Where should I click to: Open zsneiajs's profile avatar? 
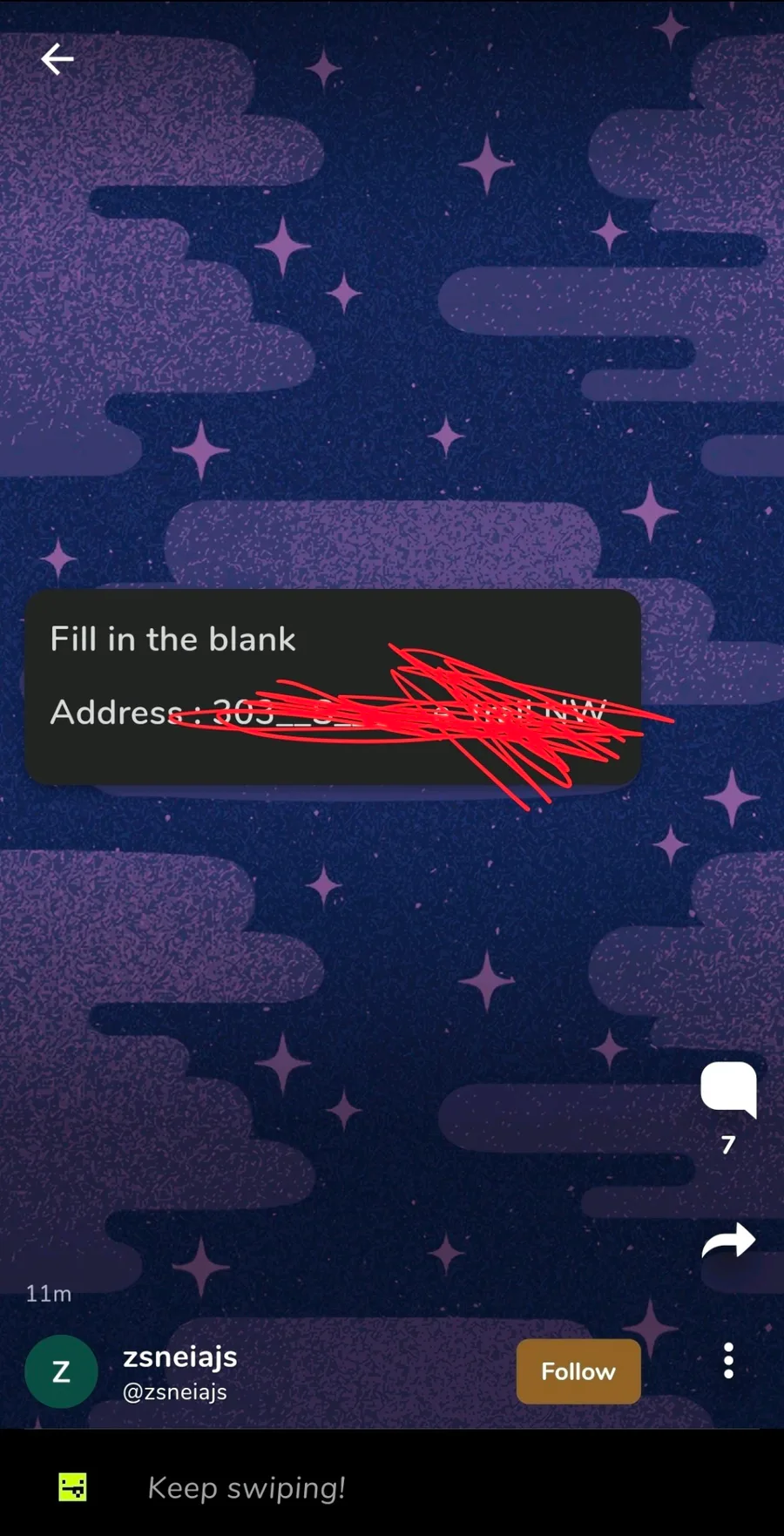click(x=61, y=1371)
